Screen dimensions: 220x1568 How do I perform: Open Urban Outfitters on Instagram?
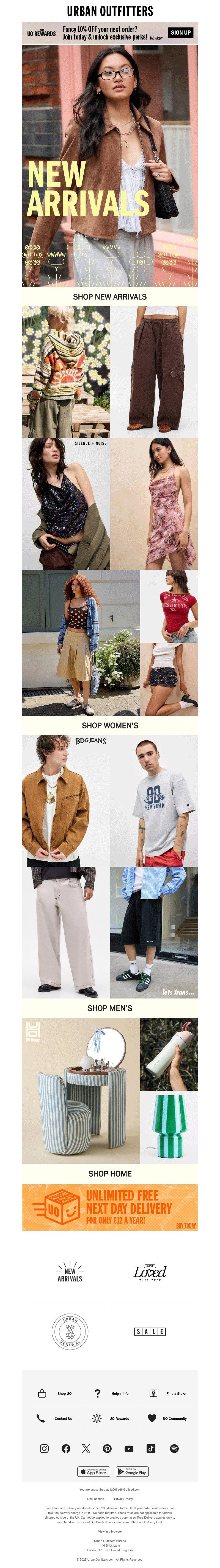pos(45,1448)
